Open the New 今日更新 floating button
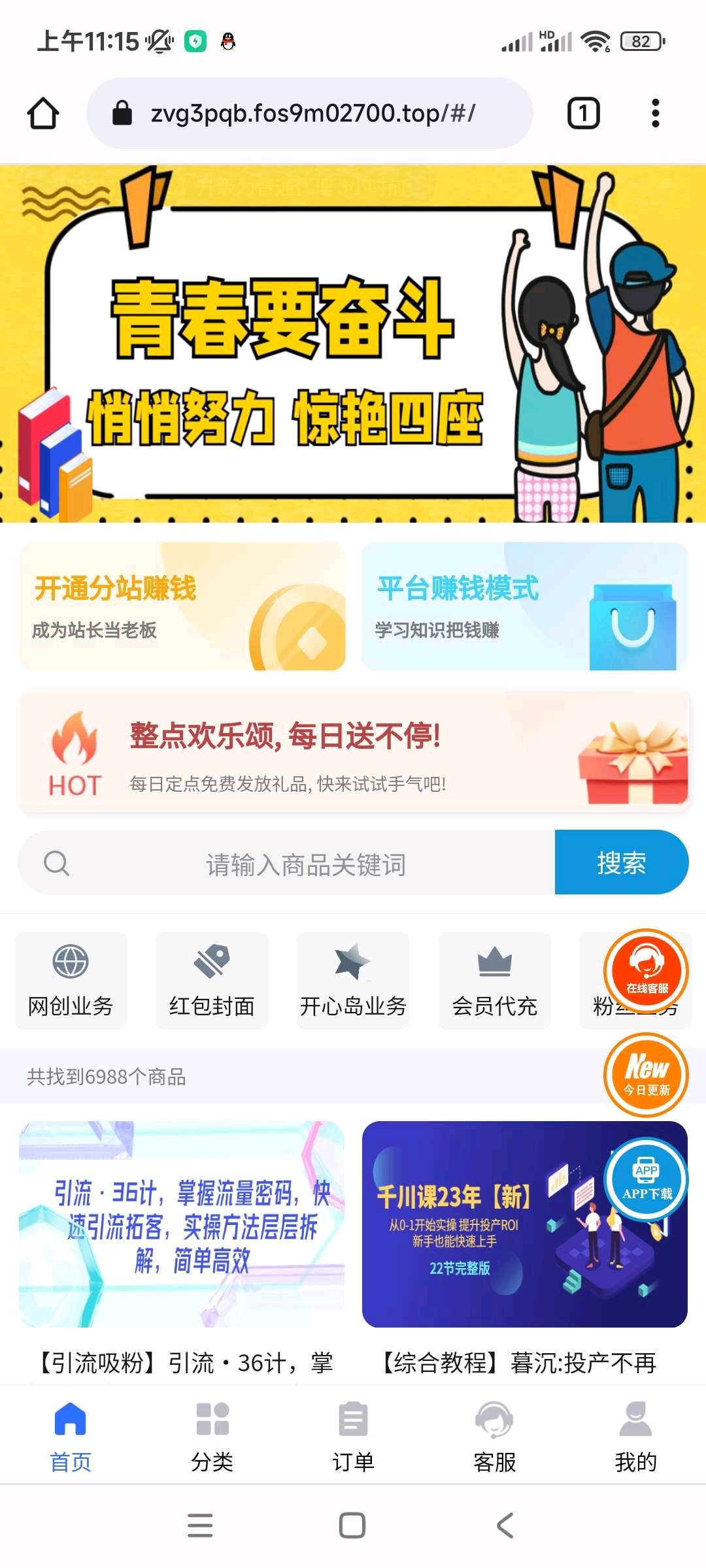 pos(647,1075)
